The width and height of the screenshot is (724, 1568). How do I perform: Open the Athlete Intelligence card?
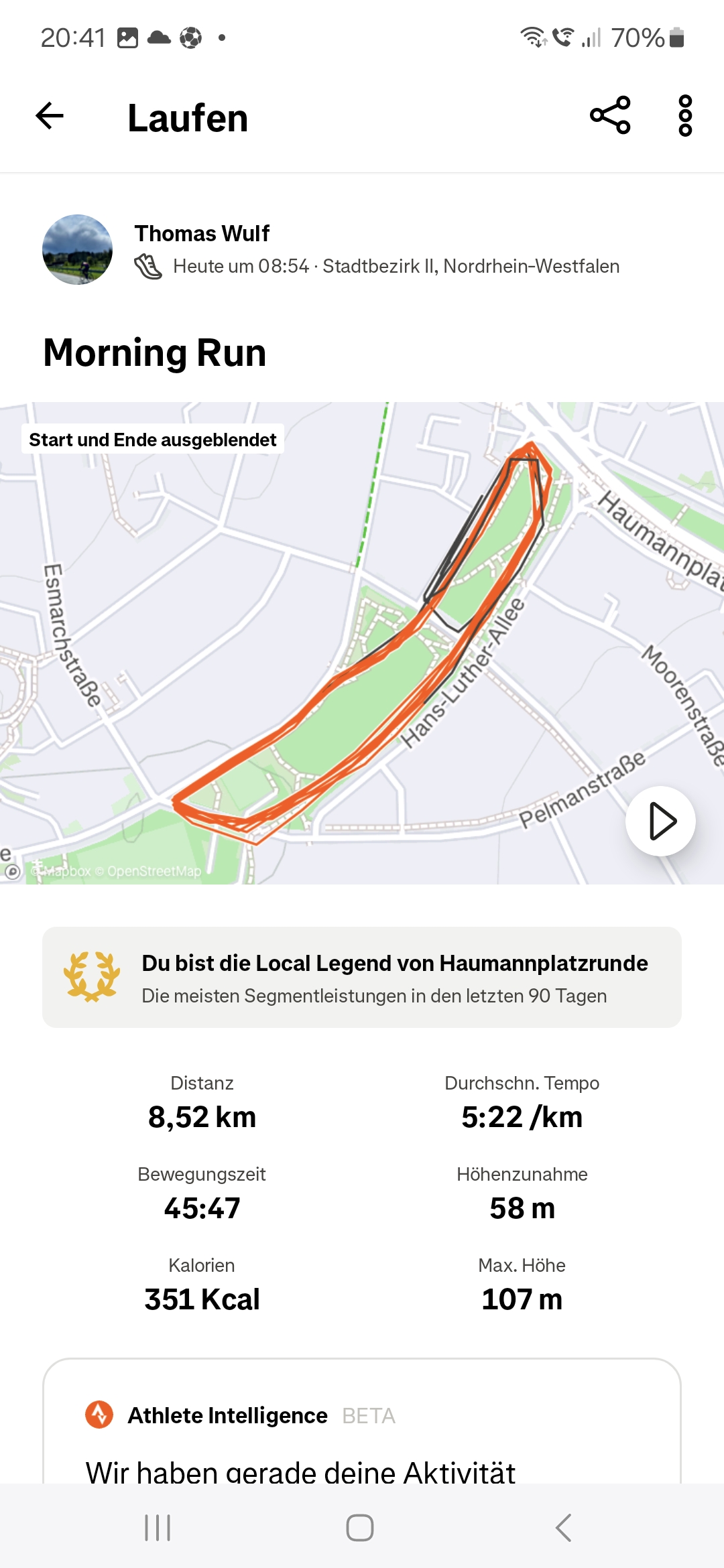(362, 1421)
